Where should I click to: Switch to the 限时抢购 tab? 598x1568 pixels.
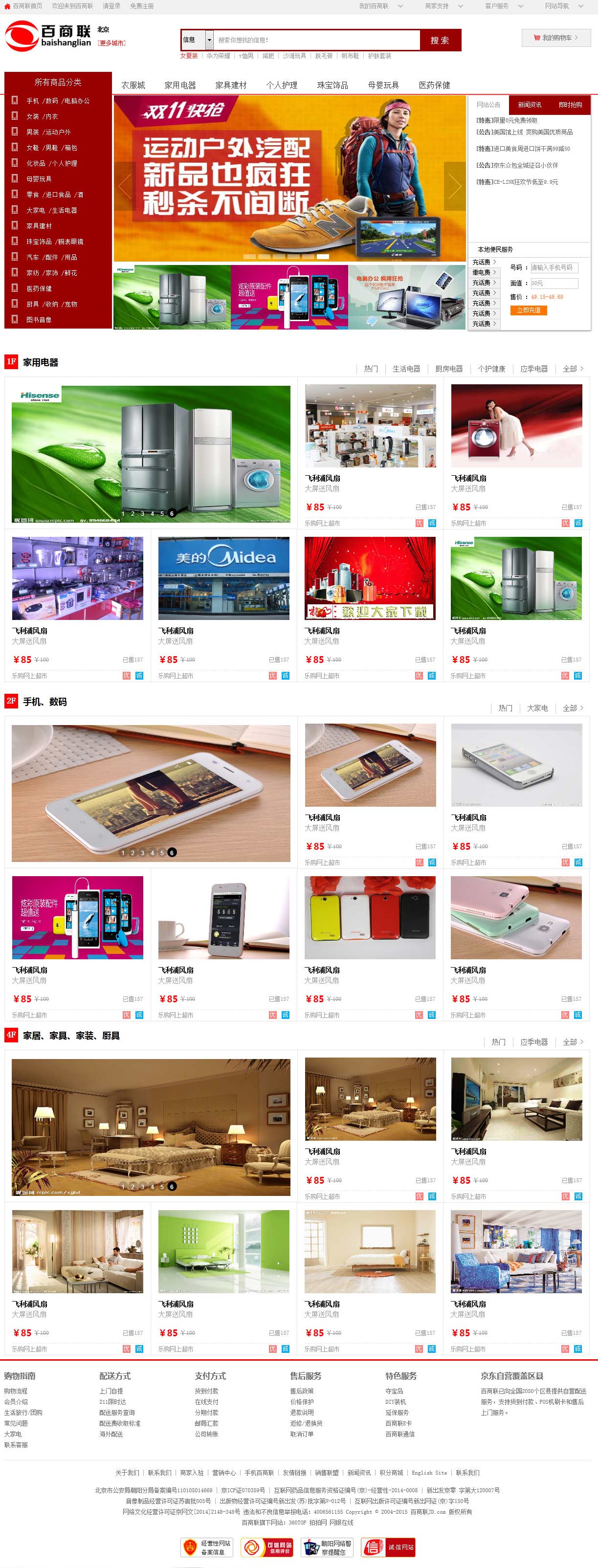(570, 105)
